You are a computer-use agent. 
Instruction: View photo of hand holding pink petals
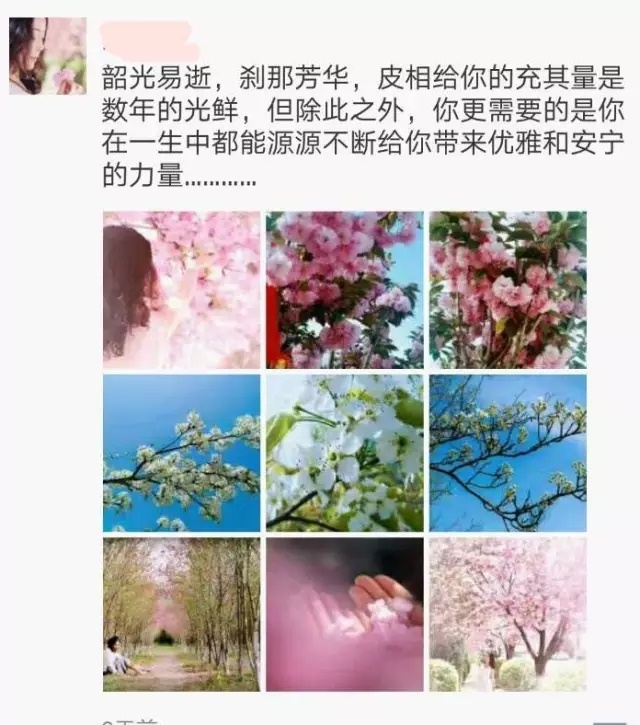tap(345, 615)
